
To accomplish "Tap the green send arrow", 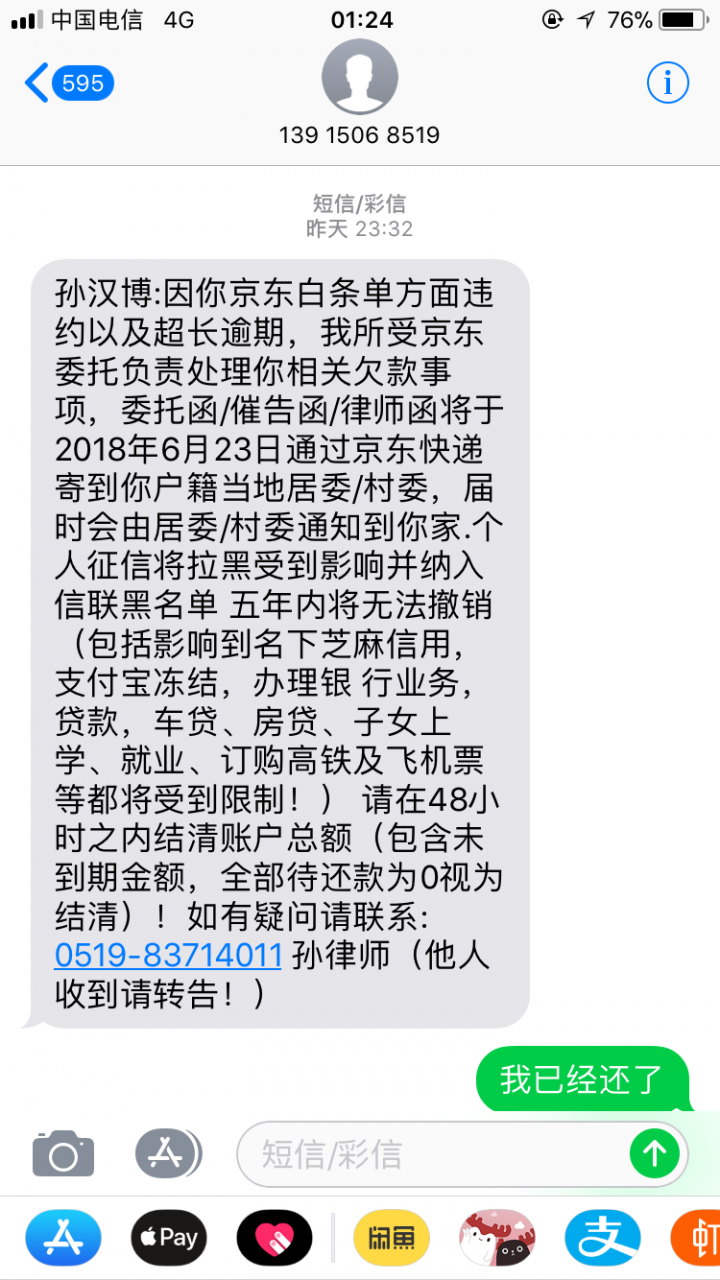I will tap(654, 1152).
